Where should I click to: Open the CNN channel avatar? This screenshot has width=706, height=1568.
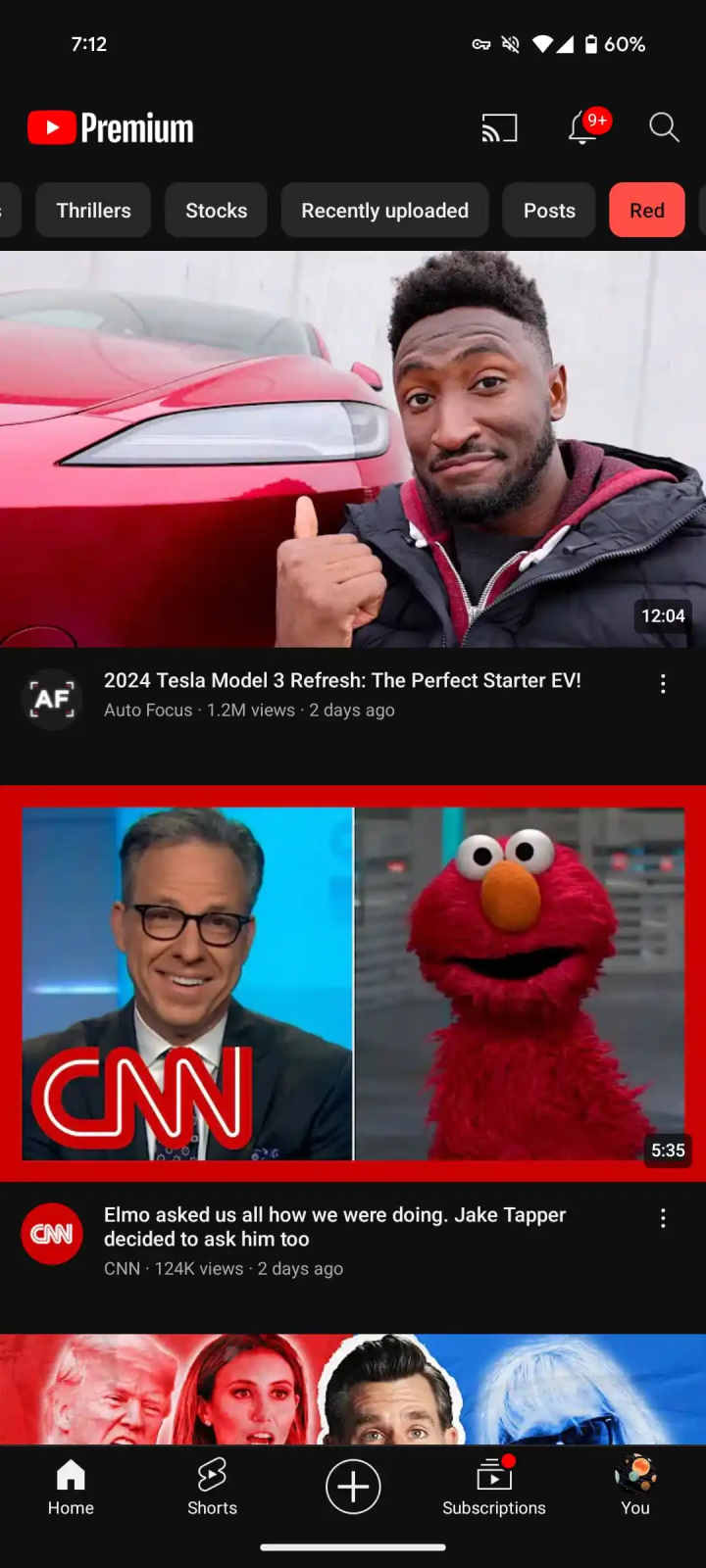(52, 1234)
